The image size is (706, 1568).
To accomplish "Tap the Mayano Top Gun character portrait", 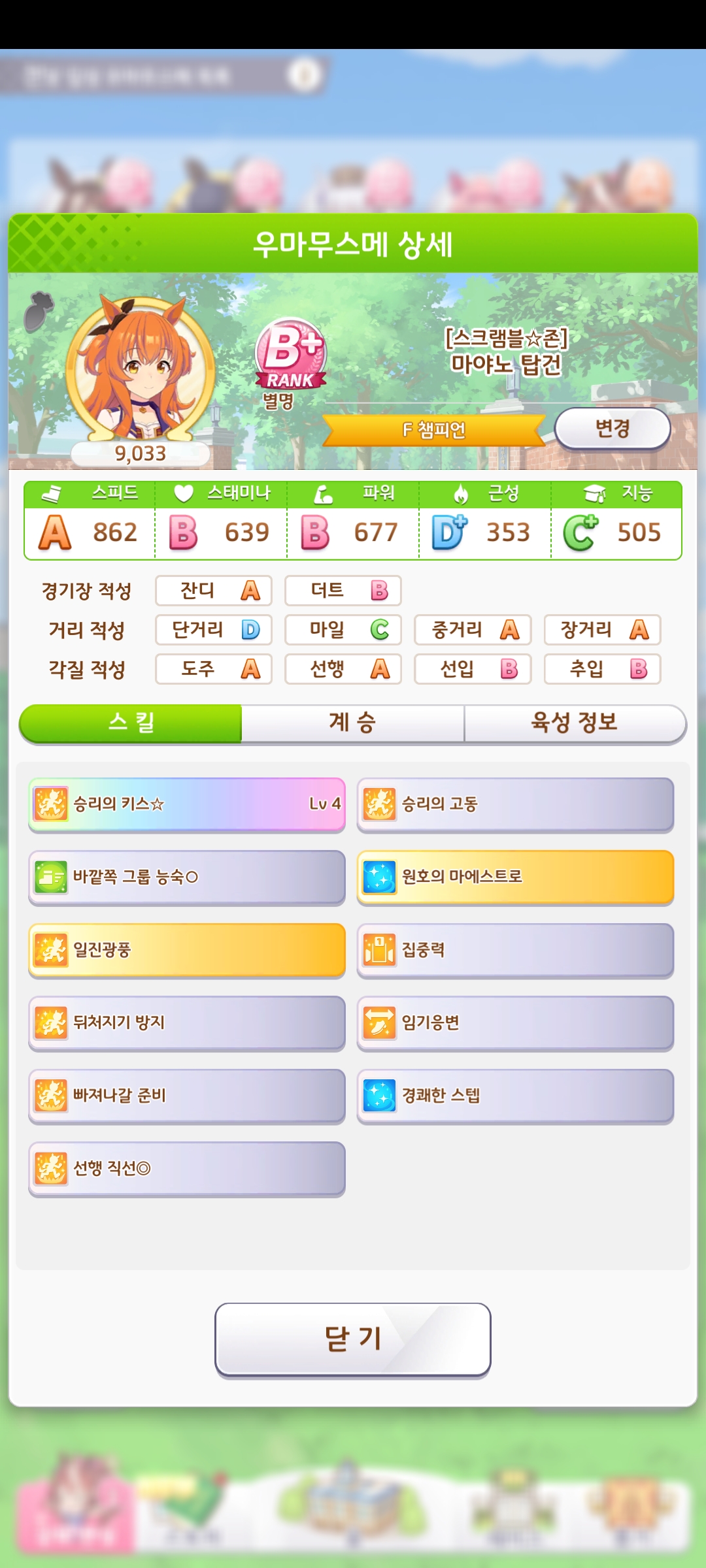I will click(141, 370).
